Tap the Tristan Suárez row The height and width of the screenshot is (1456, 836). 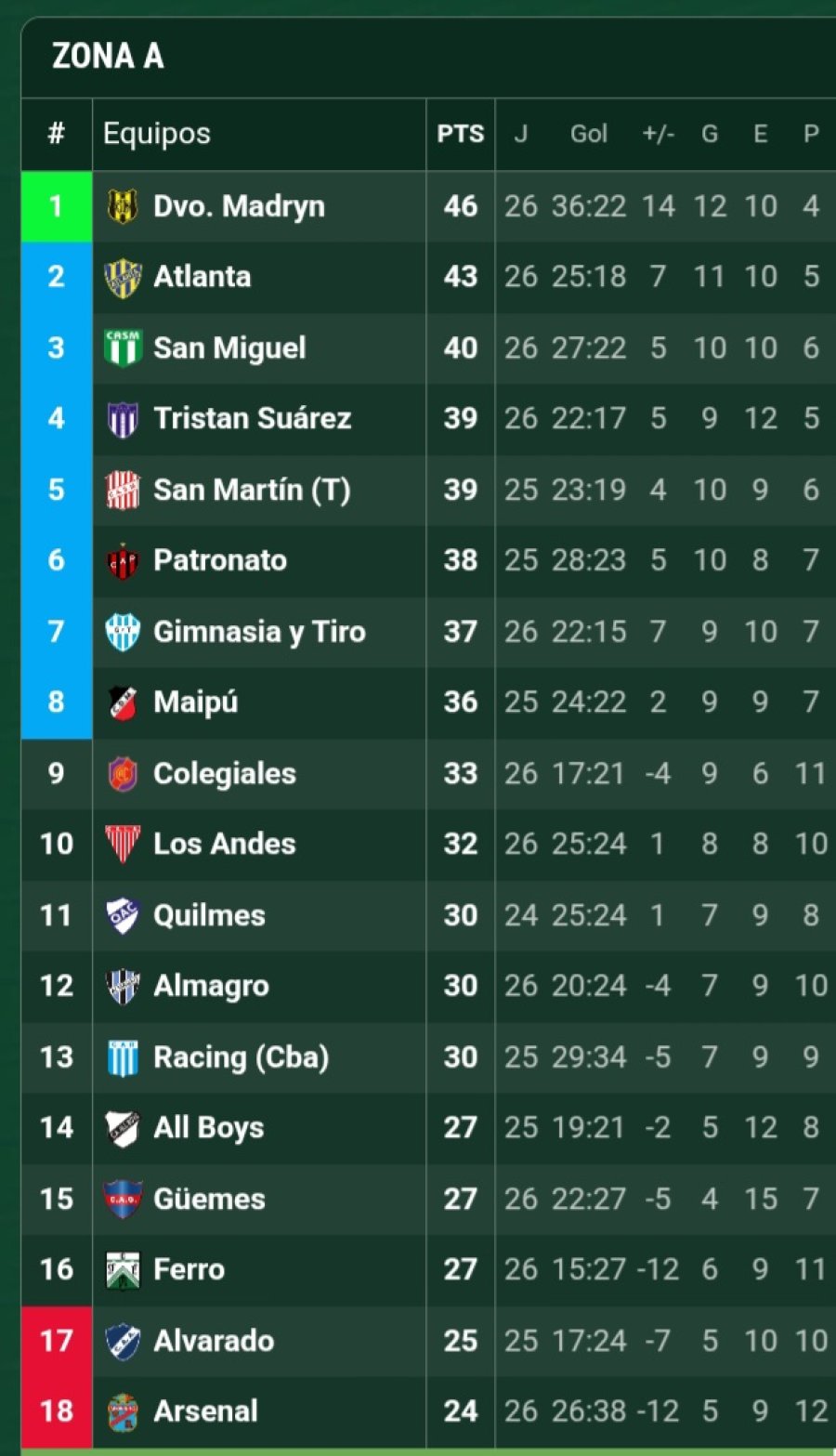click(252, 419)
